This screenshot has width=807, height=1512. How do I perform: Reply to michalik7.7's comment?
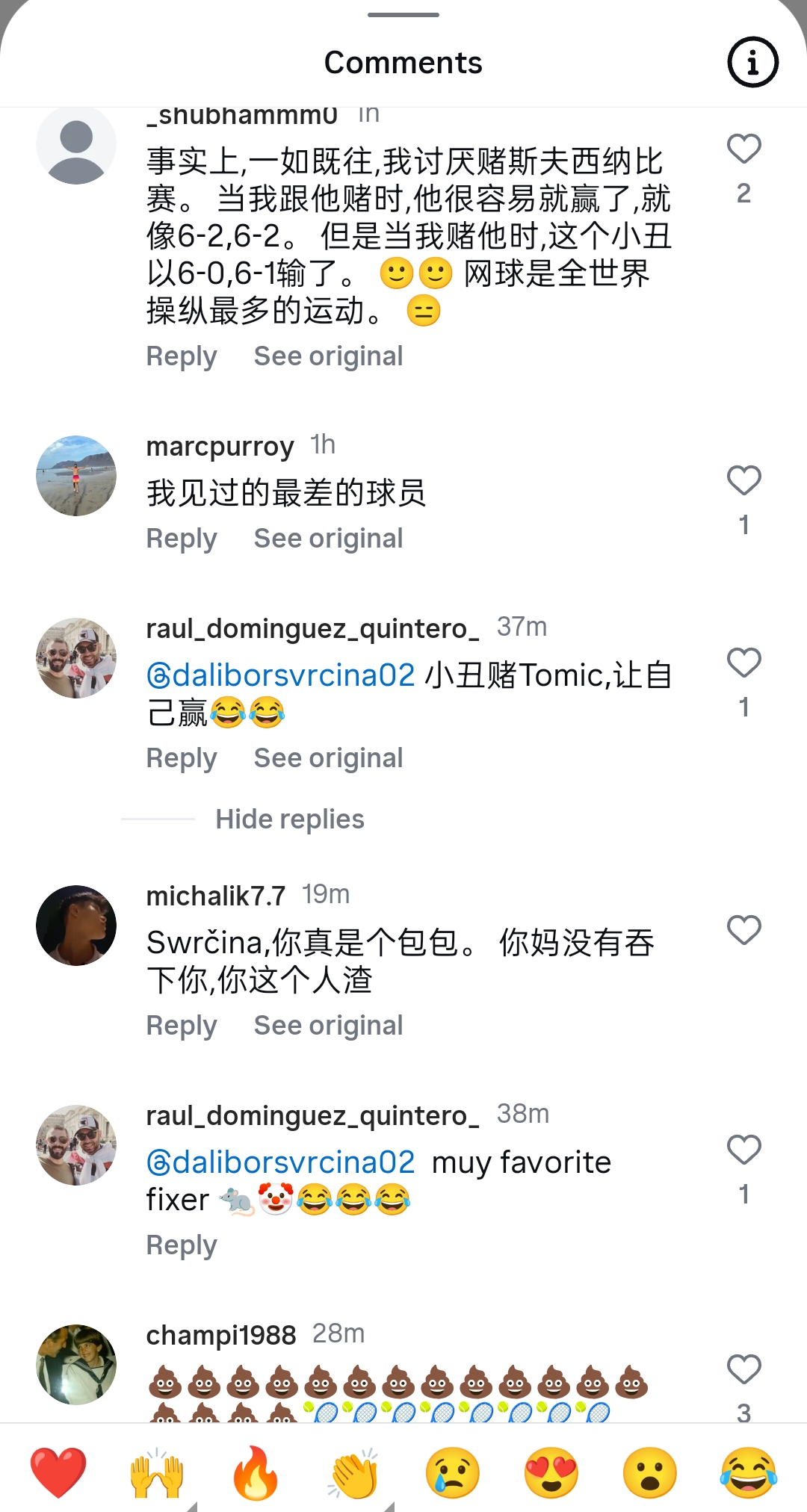point(182,1026)
